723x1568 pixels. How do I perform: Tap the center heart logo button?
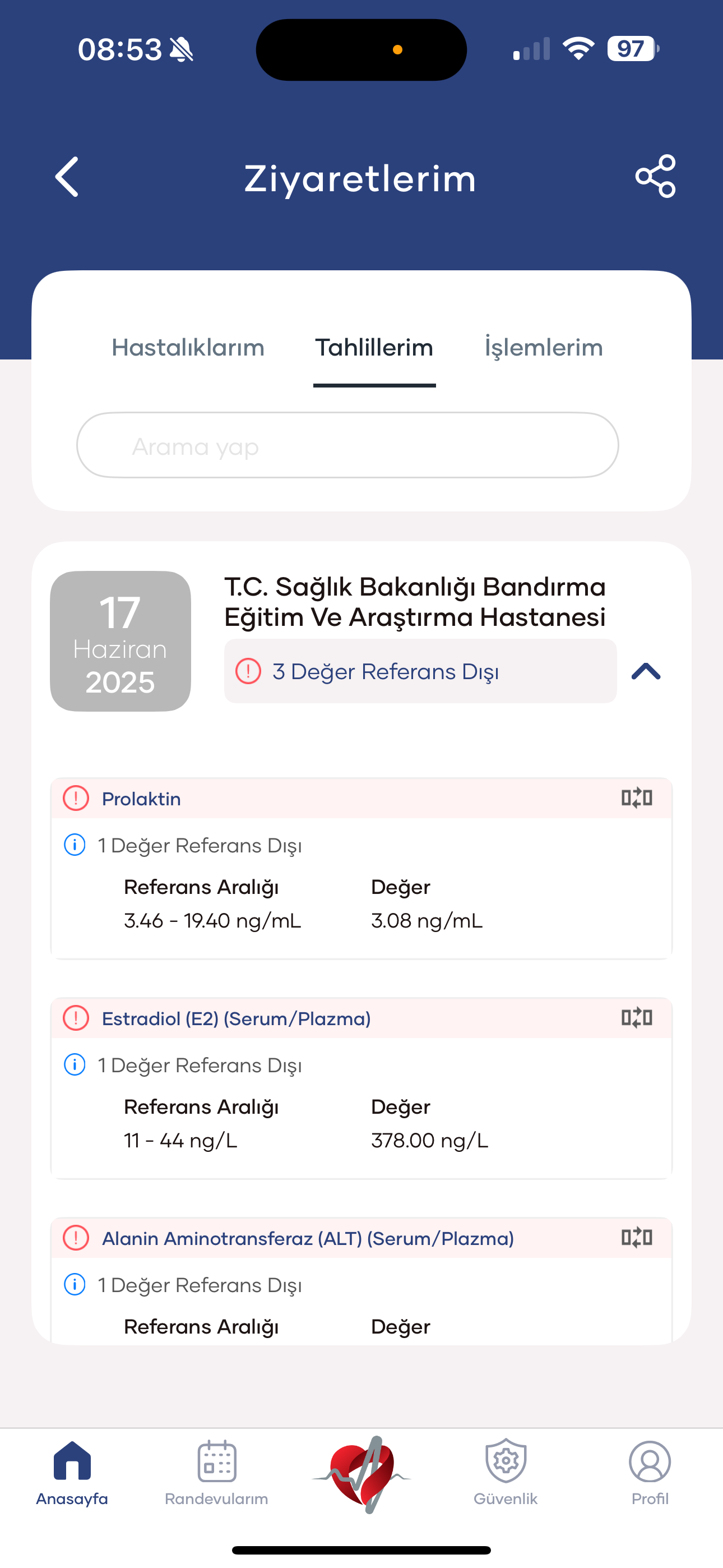361,1474
